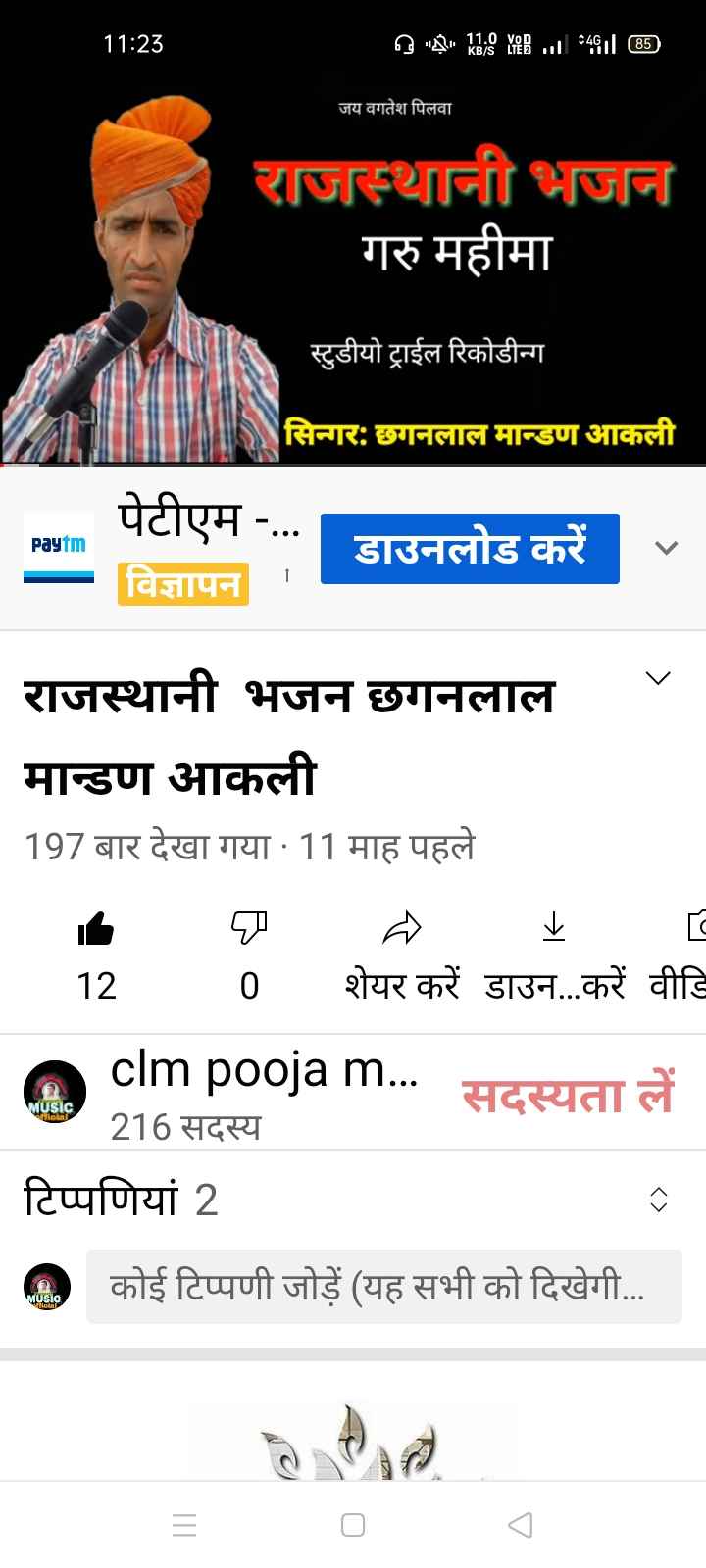Open the Paytm ad logo
Viewport: 706px width, 1568px height.
[x=59, y=548]
